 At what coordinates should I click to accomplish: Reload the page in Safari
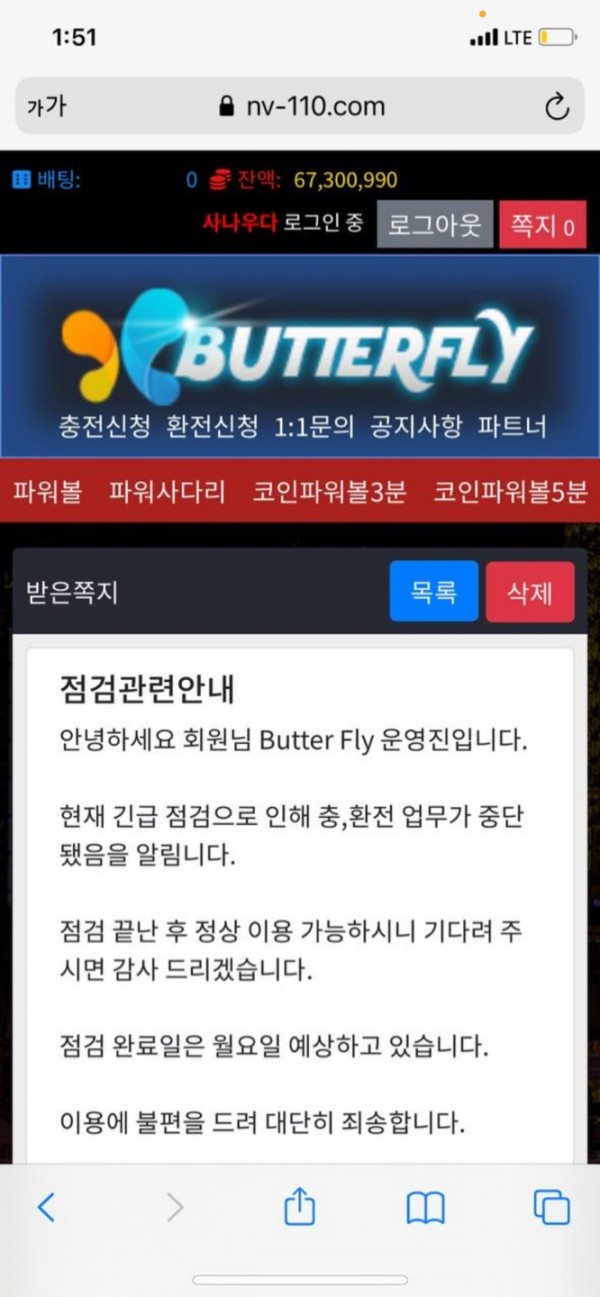tap(556, 107)
